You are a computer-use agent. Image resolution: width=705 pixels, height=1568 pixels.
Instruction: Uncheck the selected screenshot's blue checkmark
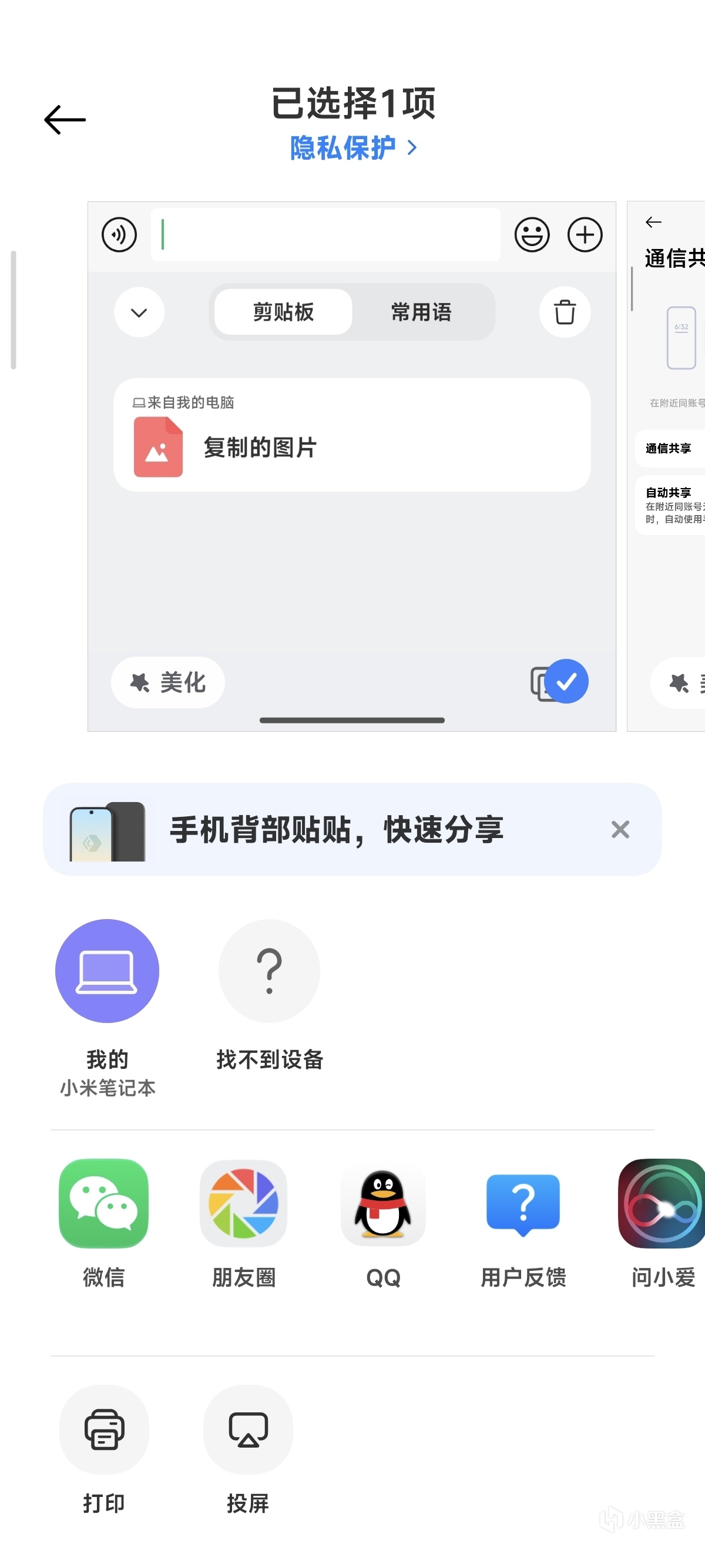[x=566, y=681]
